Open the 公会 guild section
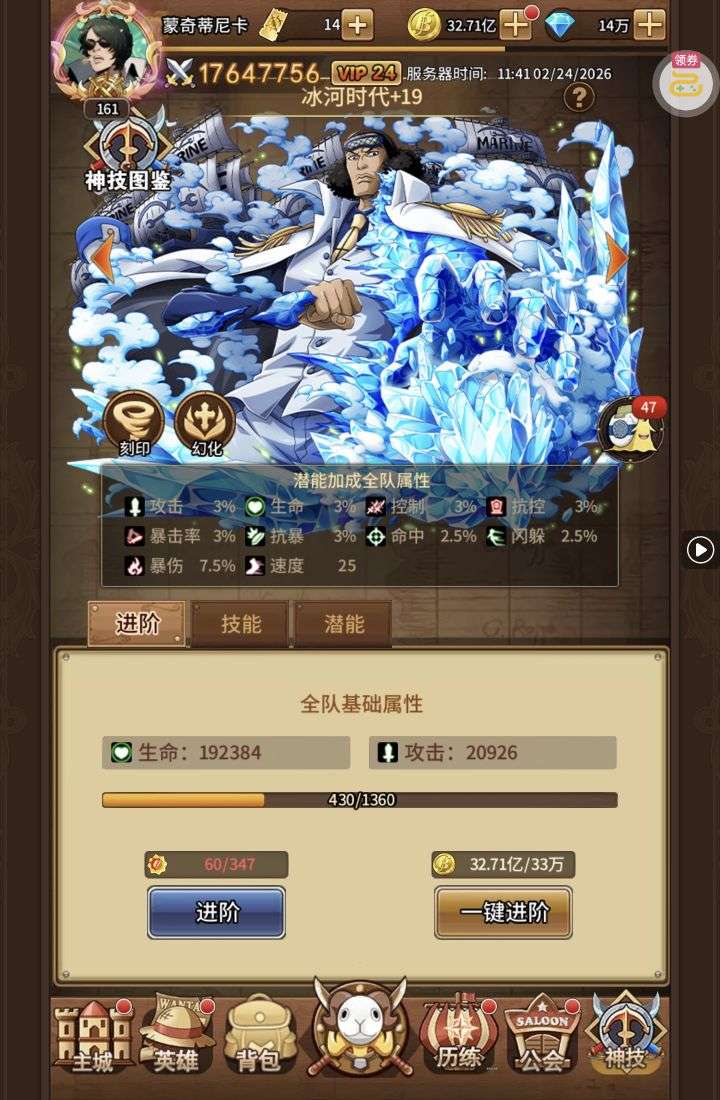720x1100 pixels. (x=541, y=1037)
